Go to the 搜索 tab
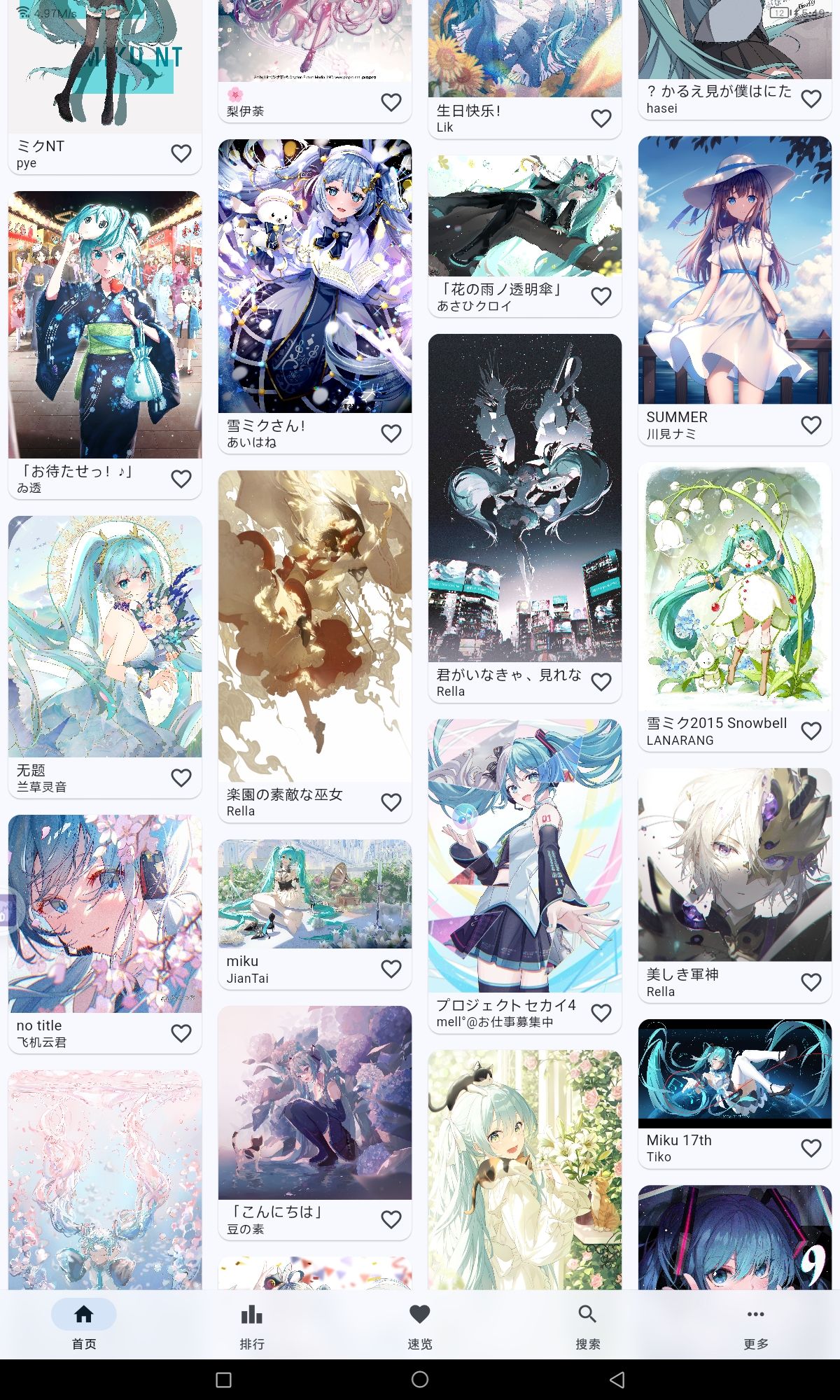Screen dimensions: 840x1400 tap(587, 1326)
